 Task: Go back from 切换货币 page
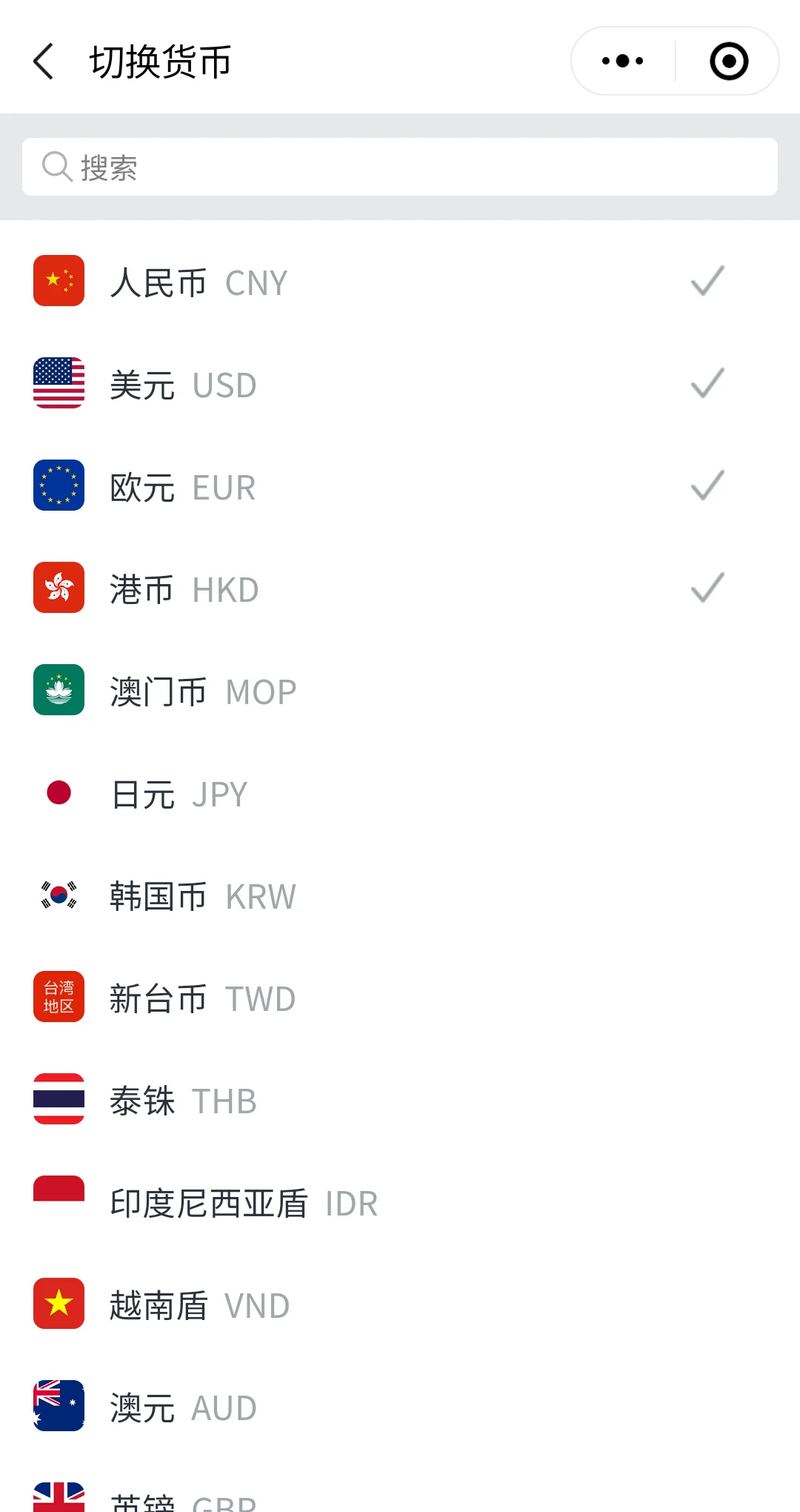point(44,61)
